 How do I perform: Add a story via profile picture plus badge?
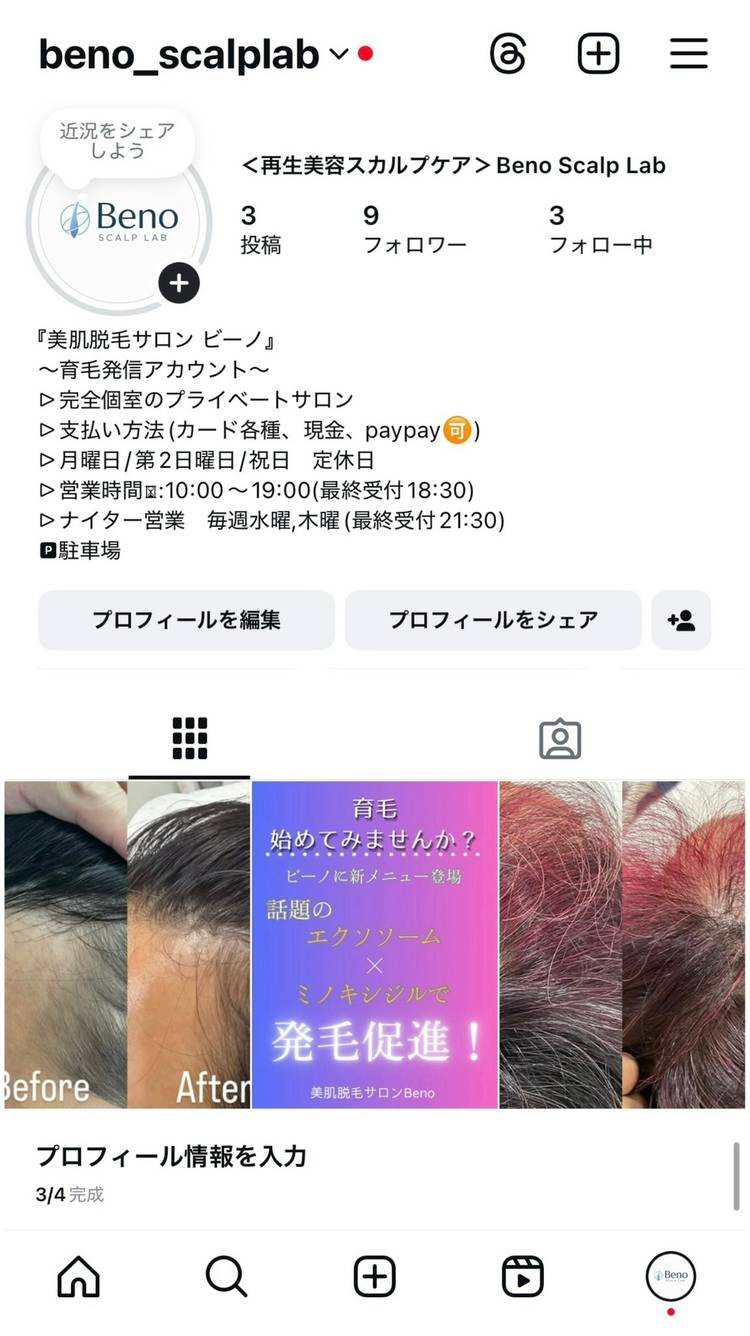[x=179, y=284]
